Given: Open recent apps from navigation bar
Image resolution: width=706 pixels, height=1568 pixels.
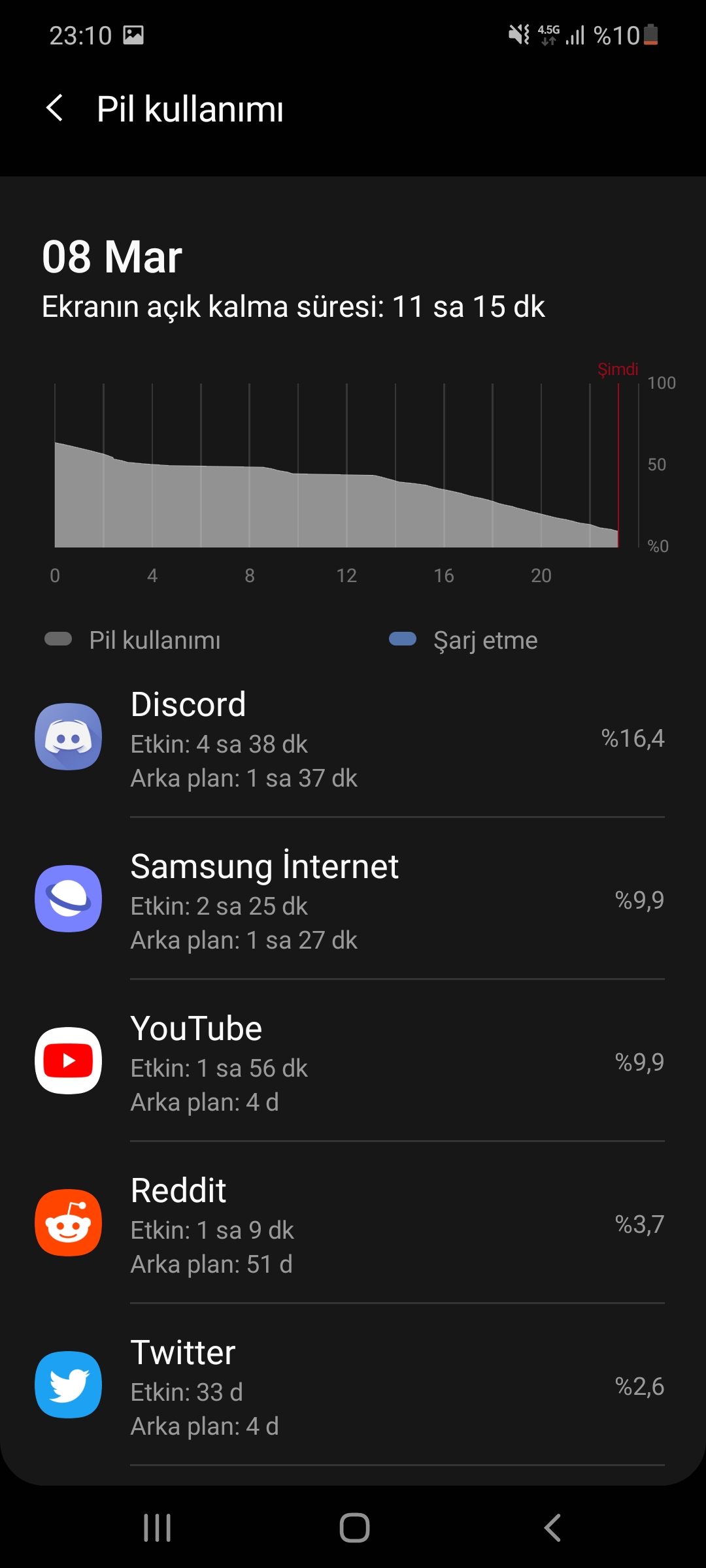Looking at the screenshot, I should 158,1527.
